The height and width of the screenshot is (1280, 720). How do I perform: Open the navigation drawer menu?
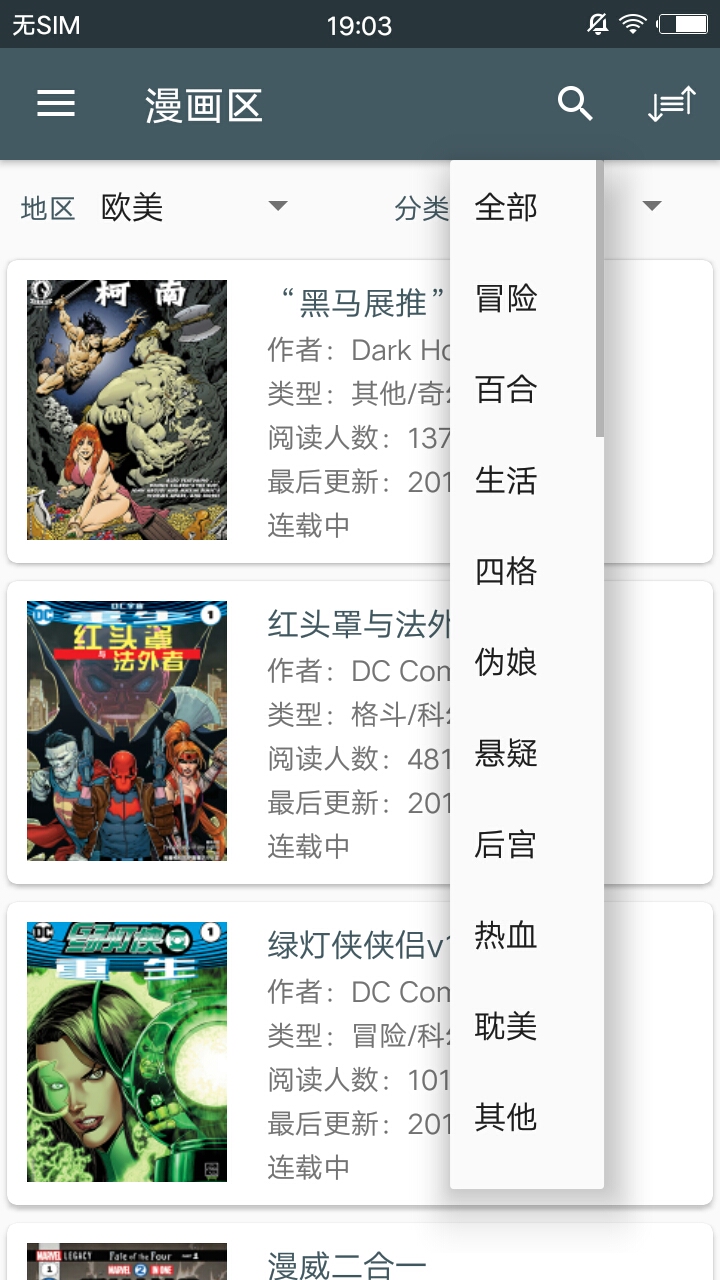point(56,104)
